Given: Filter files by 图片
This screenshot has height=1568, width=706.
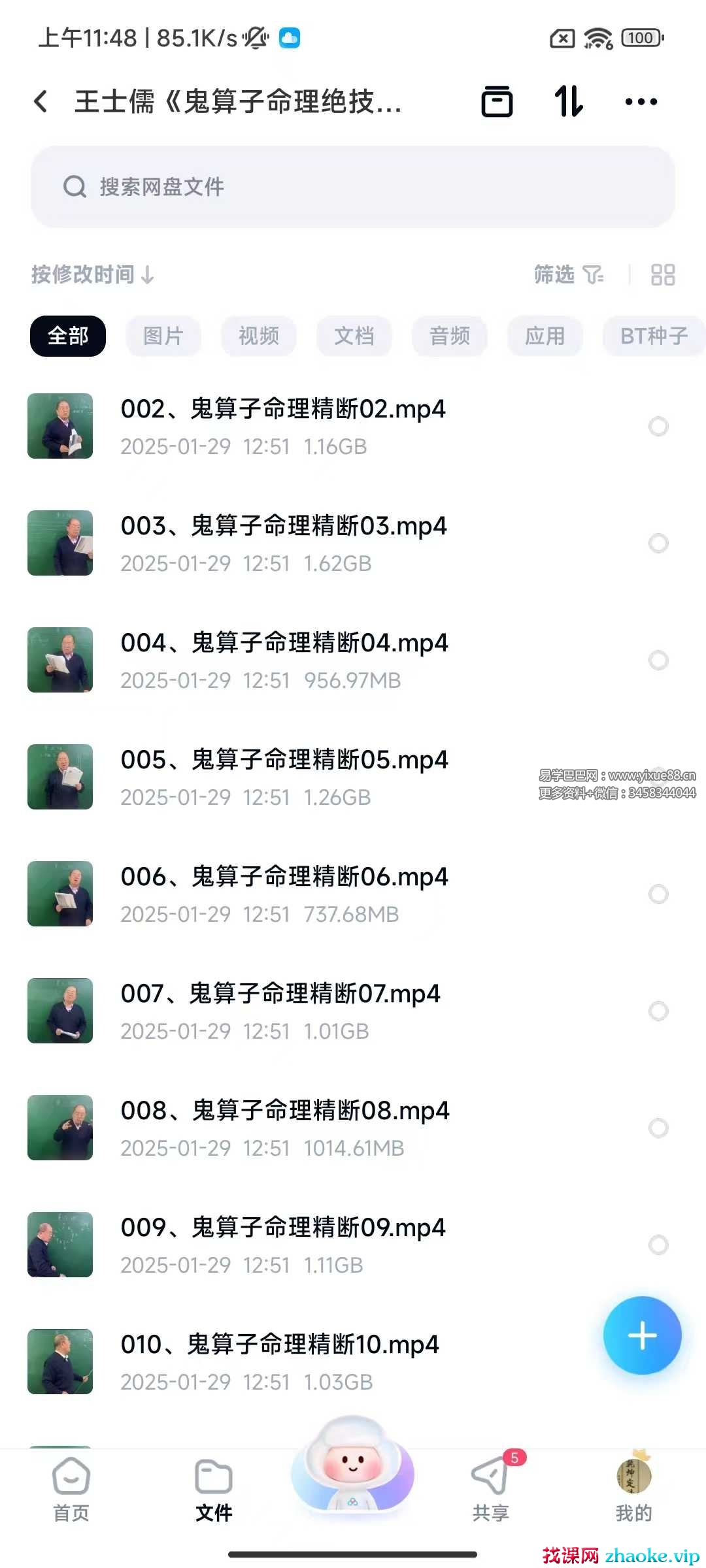Looking at the screenshot, I should [x=163, y=336].
